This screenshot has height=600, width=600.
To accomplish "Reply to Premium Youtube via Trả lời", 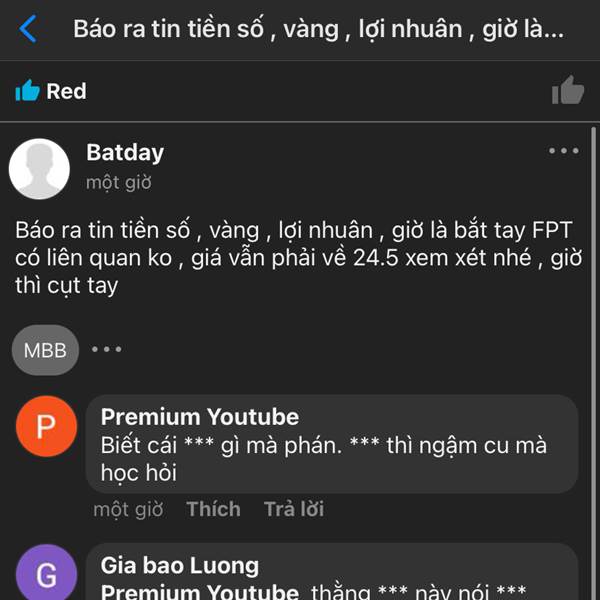I will click(294, 509).
